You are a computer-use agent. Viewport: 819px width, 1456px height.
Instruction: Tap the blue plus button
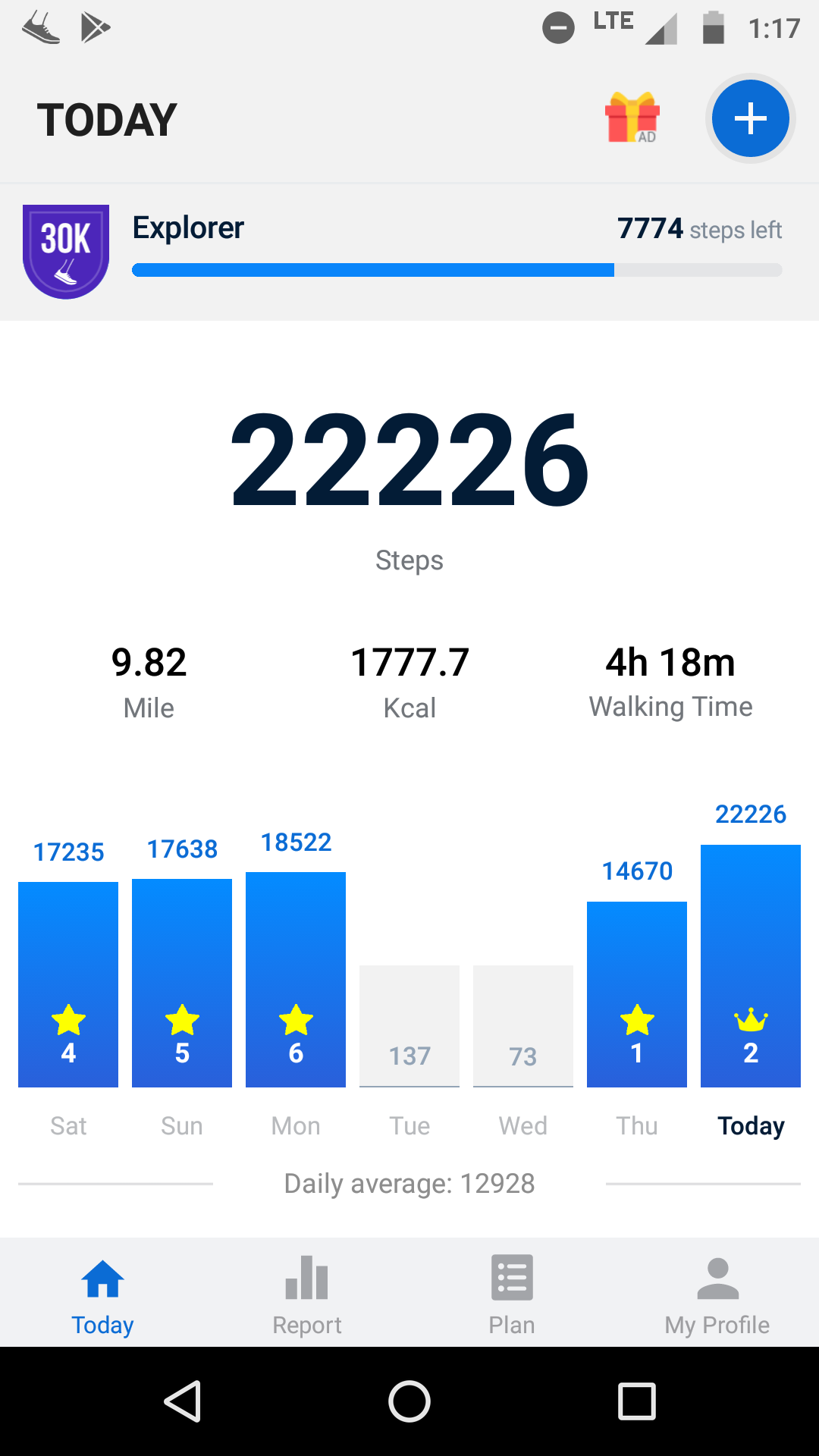pyautogui.click(x=750, y=119)
